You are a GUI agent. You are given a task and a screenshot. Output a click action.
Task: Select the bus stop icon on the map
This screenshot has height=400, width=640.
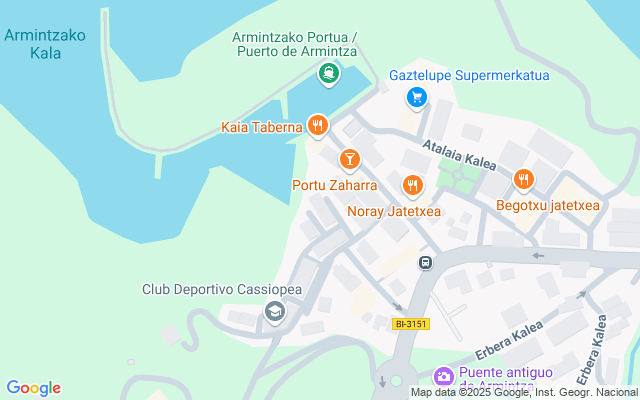[425, 263]
